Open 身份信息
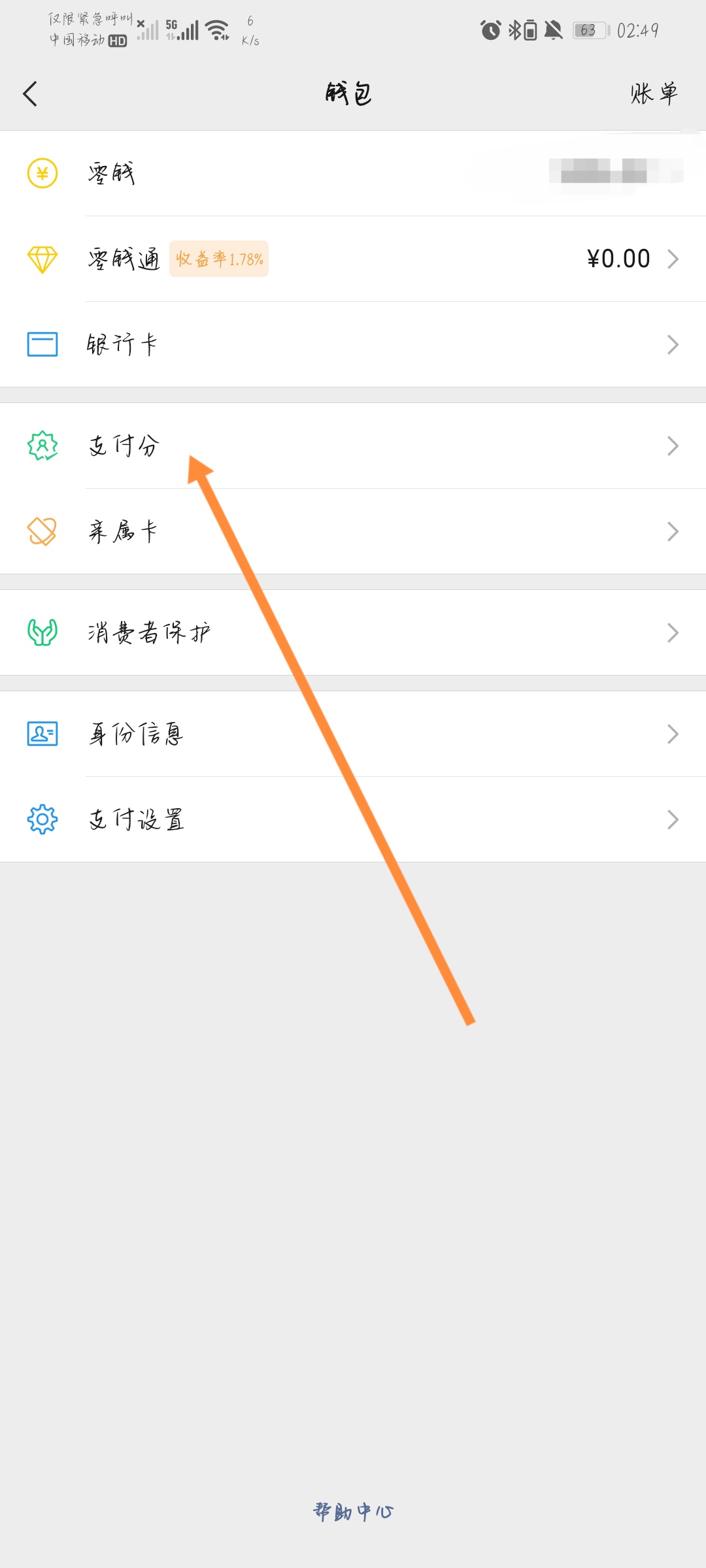706x1568 pixels. [353, 734]
